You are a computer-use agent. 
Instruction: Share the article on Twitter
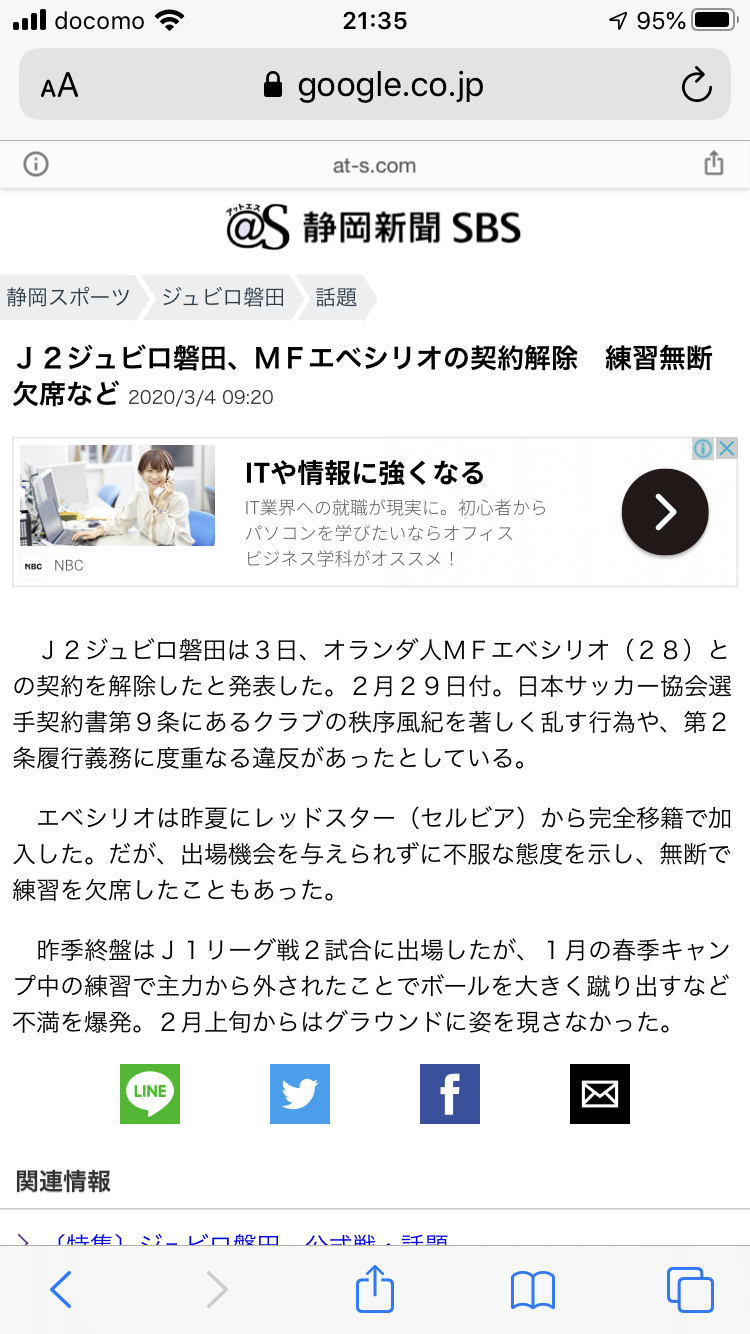pyautogui.click(x=300, y=1094)
